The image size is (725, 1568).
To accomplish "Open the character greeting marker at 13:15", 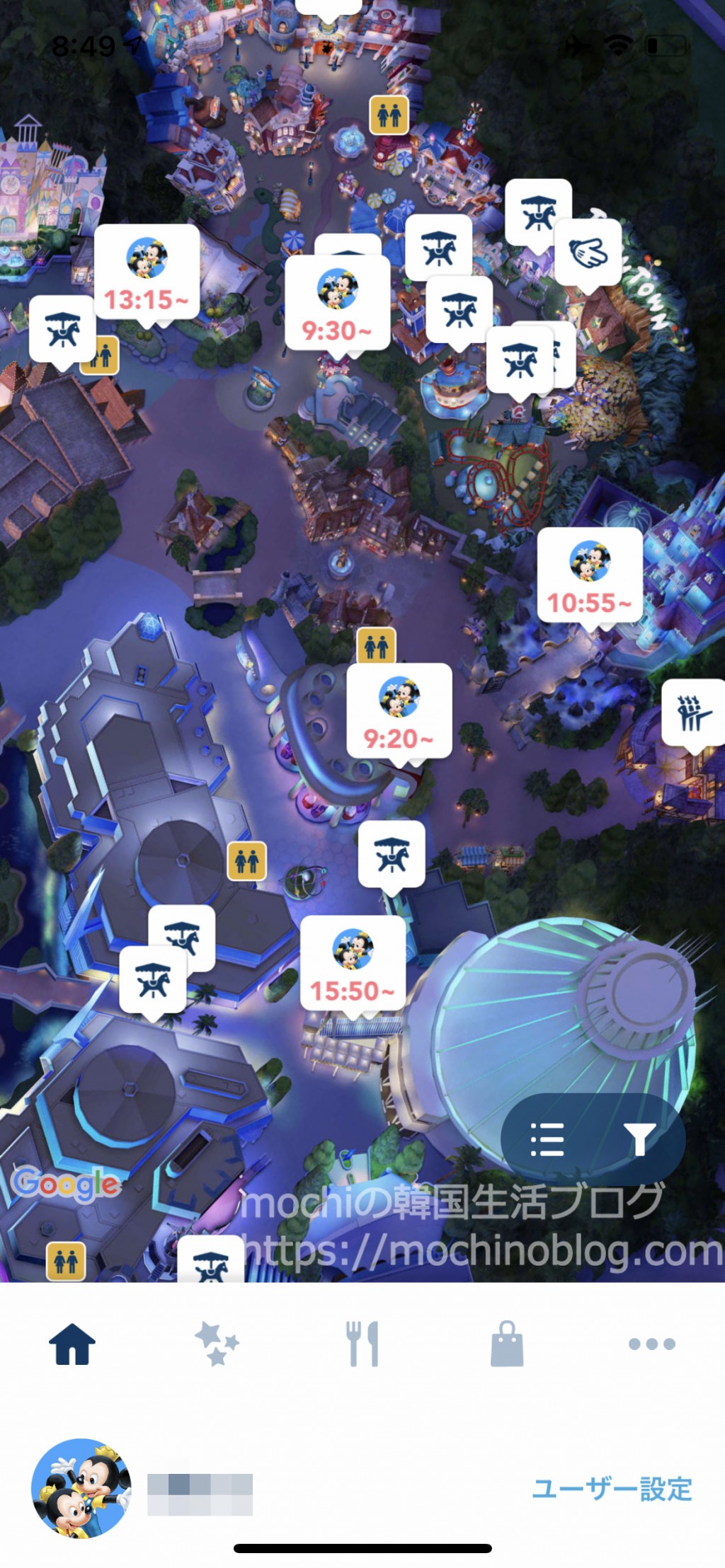I will coord(147,273).
